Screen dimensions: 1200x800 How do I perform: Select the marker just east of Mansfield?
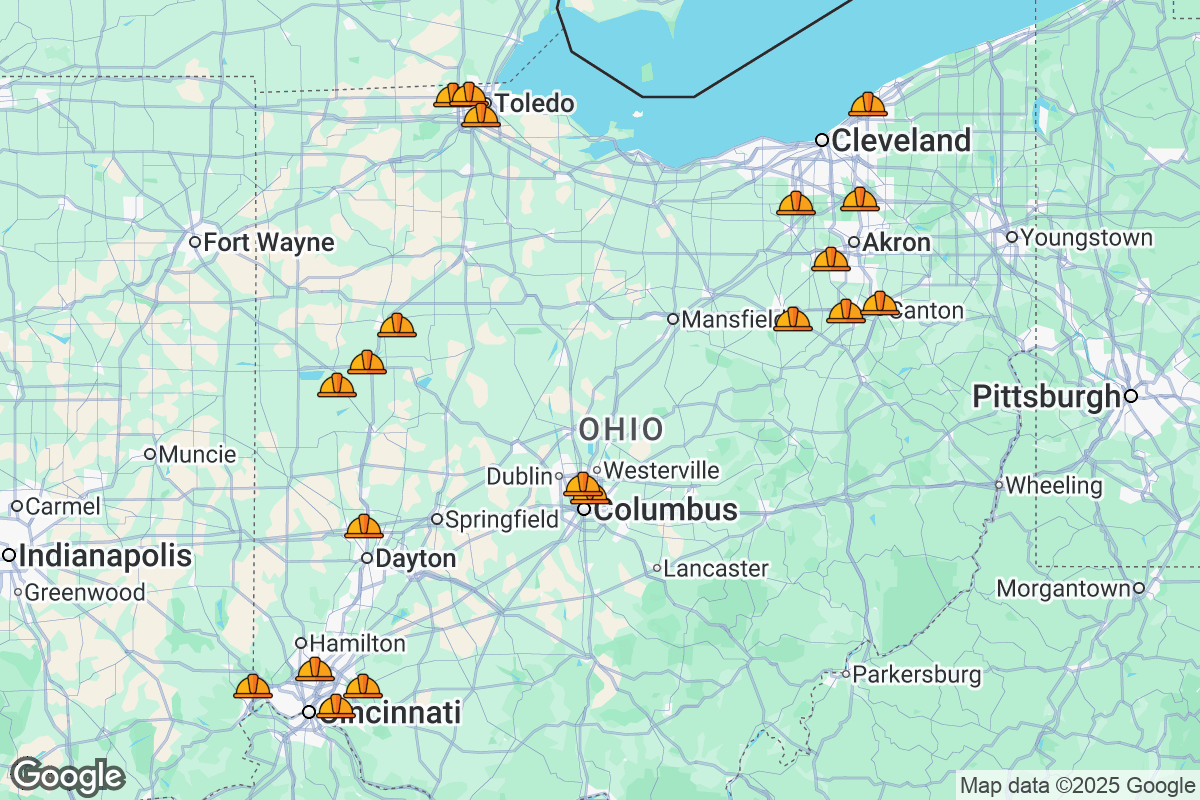click(x=792, y=319)
